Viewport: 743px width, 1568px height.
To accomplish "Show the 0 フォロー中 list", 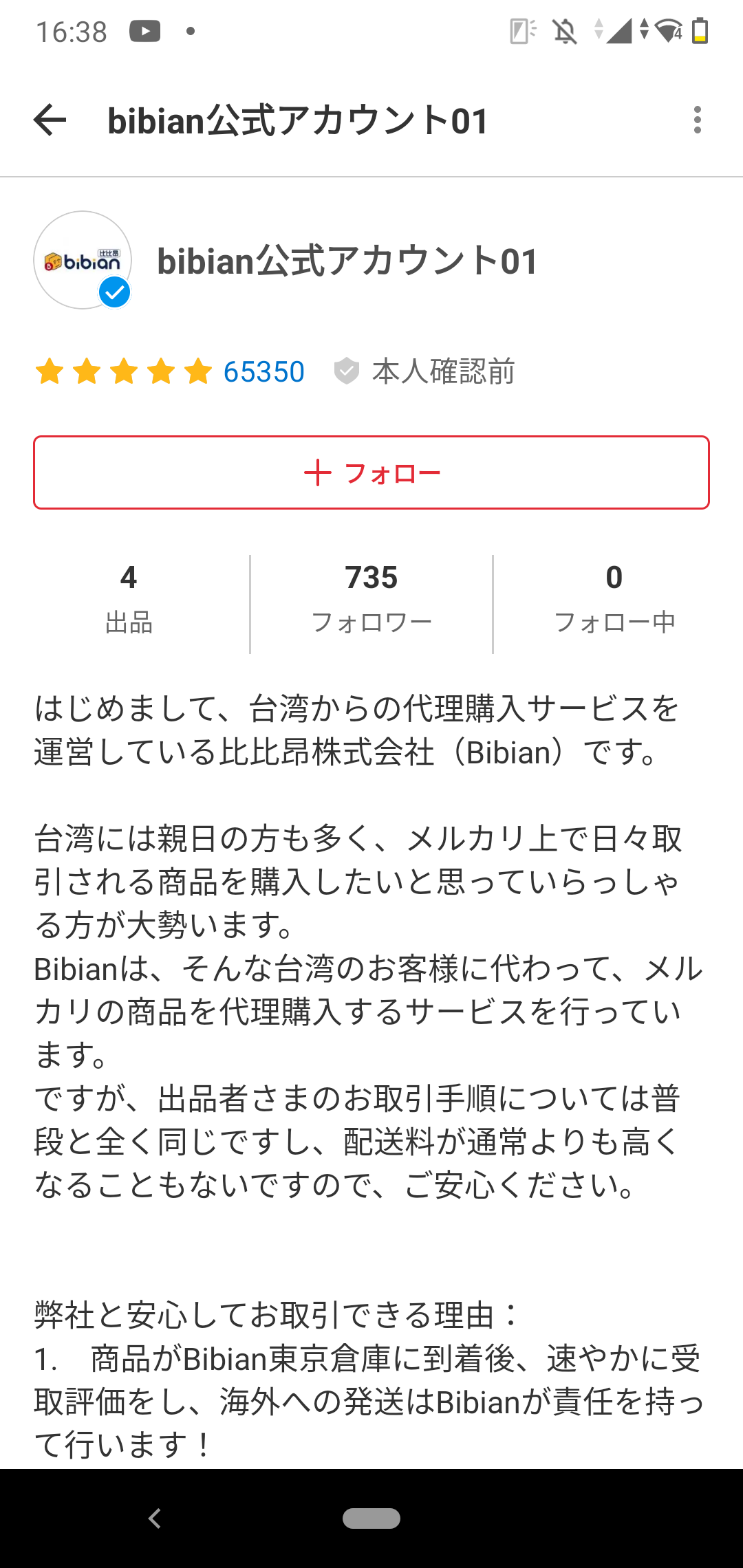I will [x=614, y=598].
